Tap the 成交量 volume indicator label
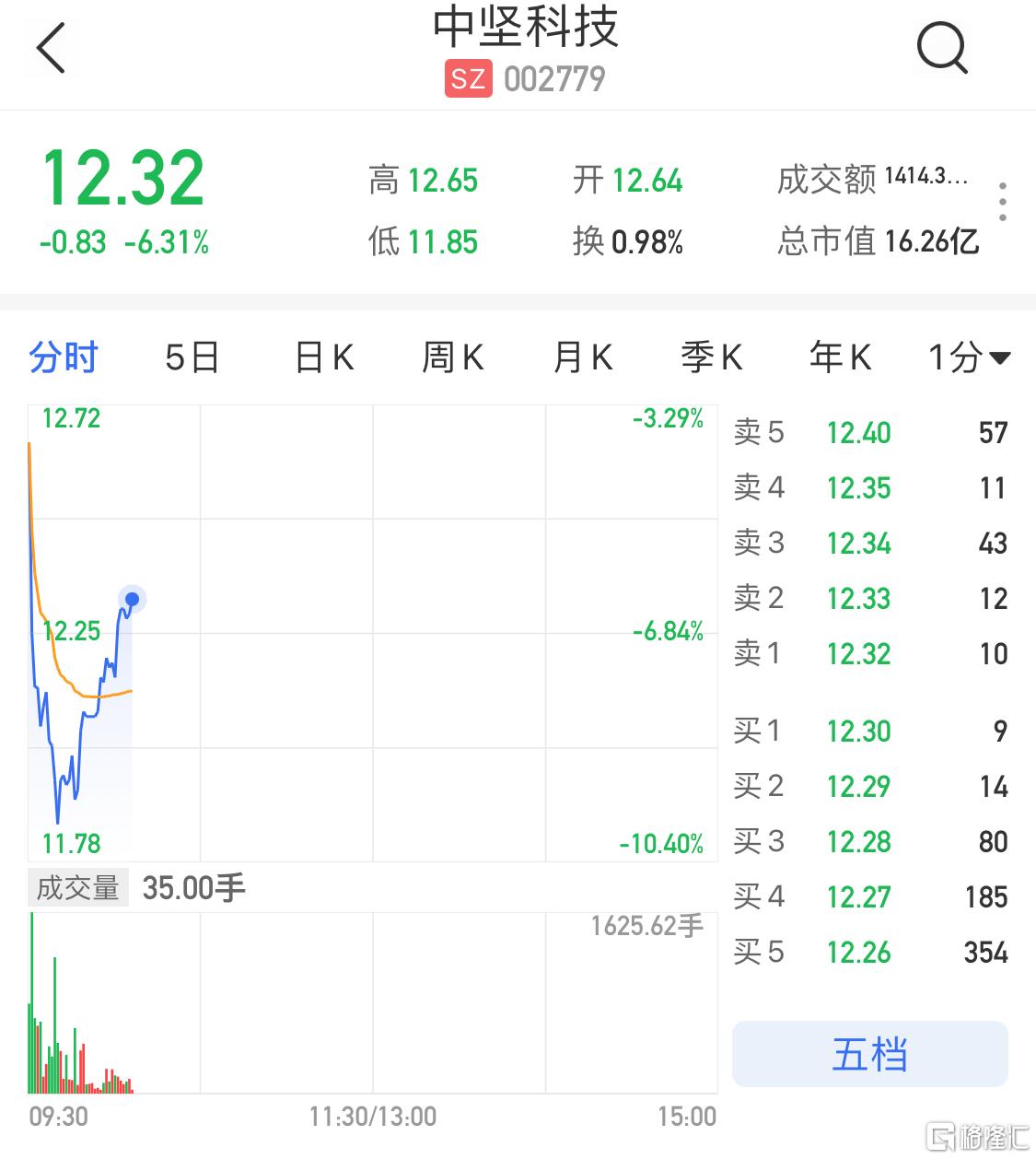 78,888
